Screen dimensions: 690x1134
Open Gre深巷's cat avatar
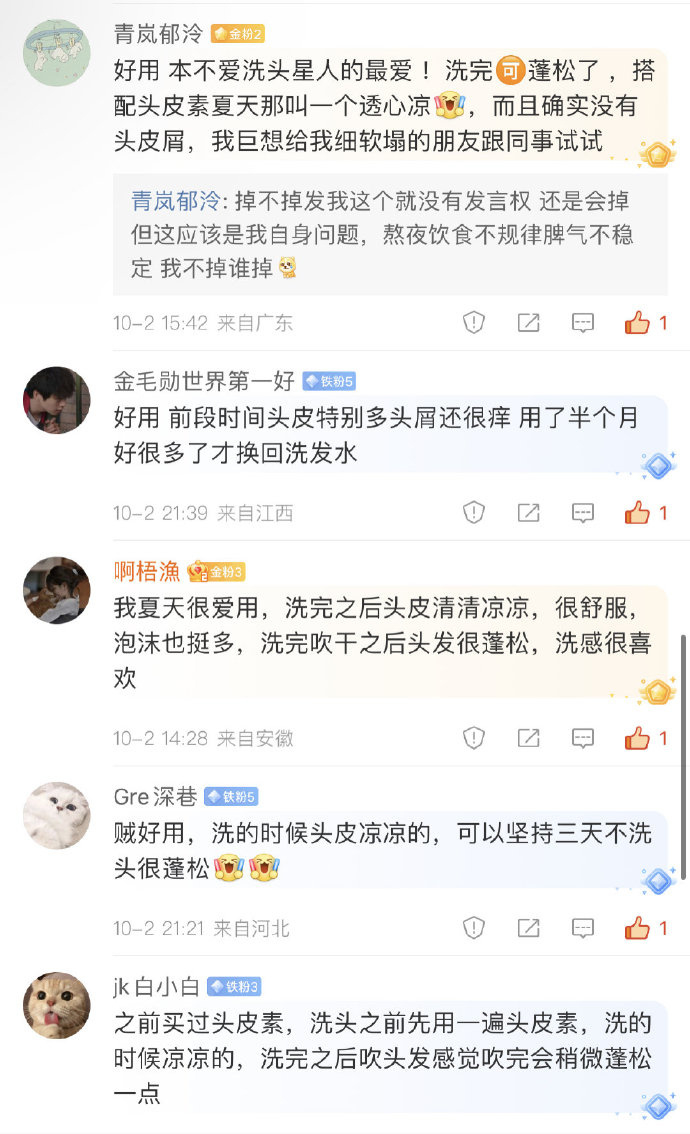[56, 815]
